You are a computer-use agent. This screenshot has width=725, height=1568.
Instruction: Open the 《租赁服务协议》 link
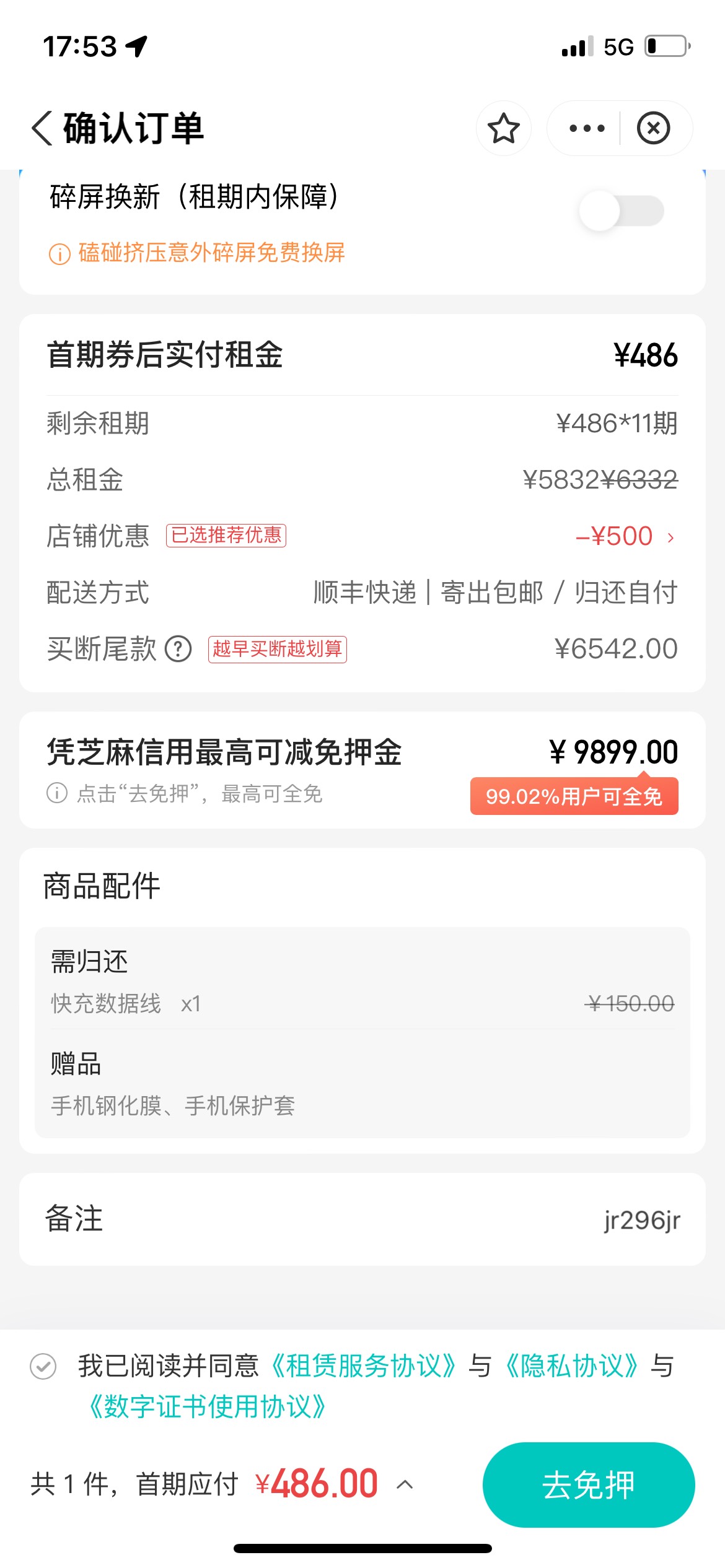[364, 1366]
